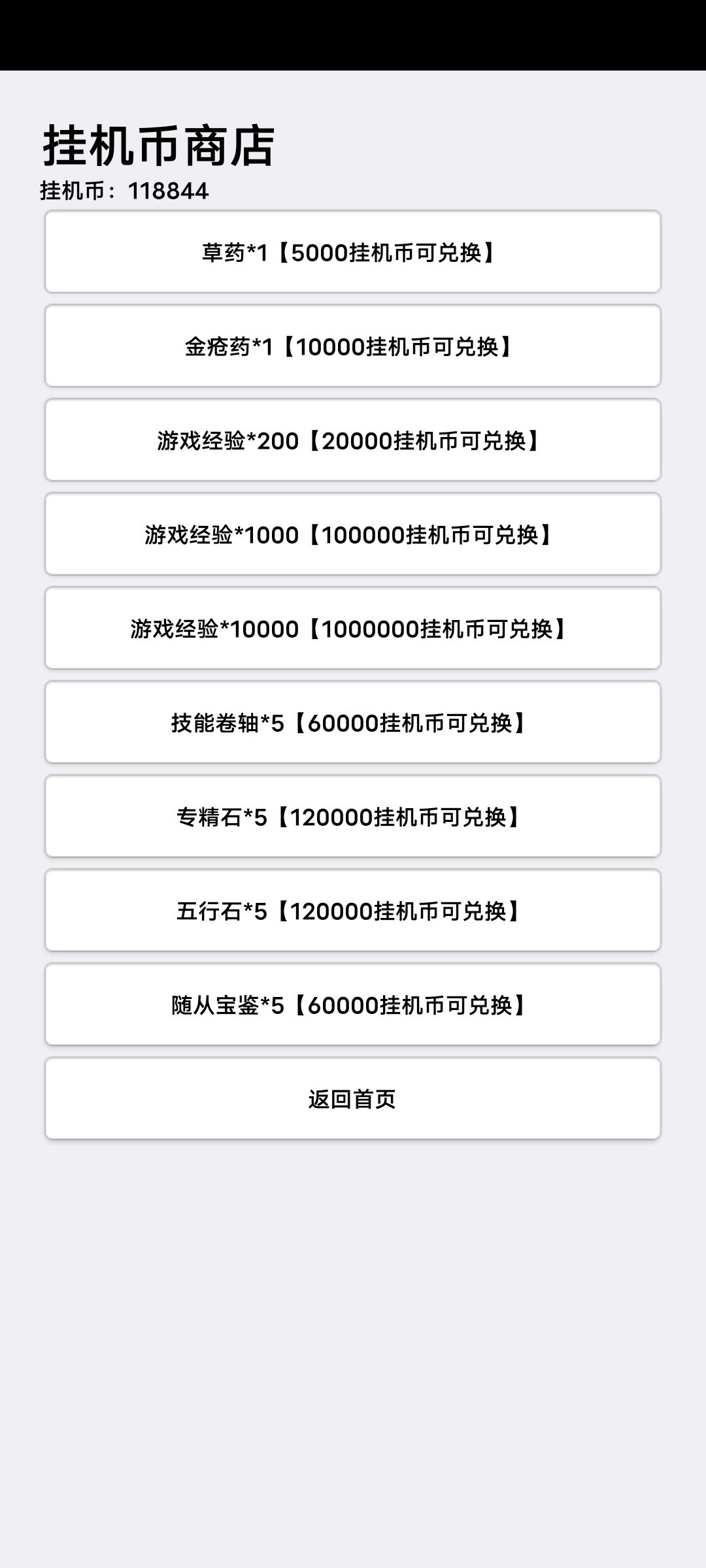
Task: Redeem 游戏经验*1000 with 100000 coins
Action: click(x=353, y=534)
